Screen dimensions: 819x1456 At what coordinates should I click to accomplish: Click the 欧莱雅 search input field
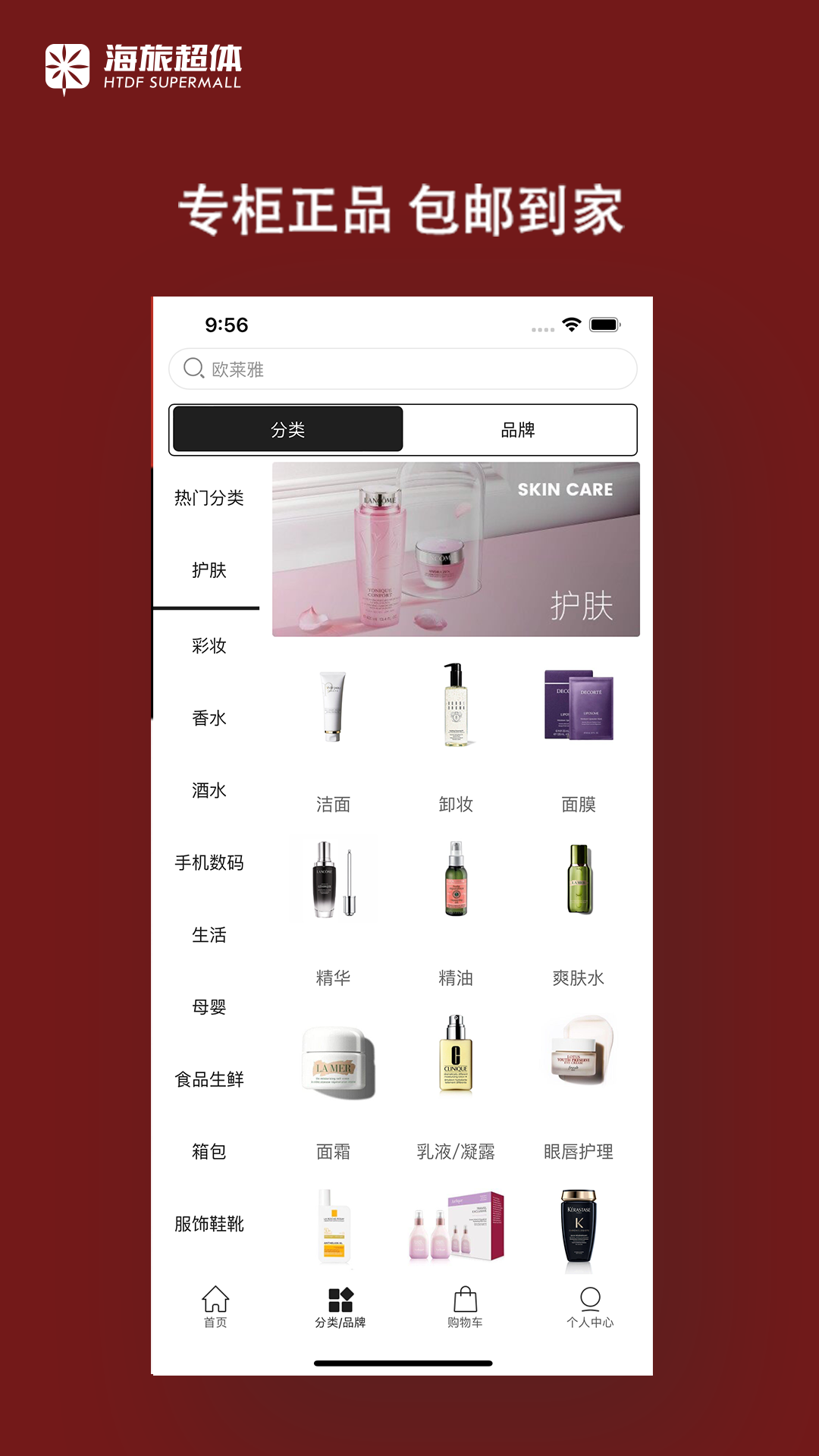coord(402,369)
